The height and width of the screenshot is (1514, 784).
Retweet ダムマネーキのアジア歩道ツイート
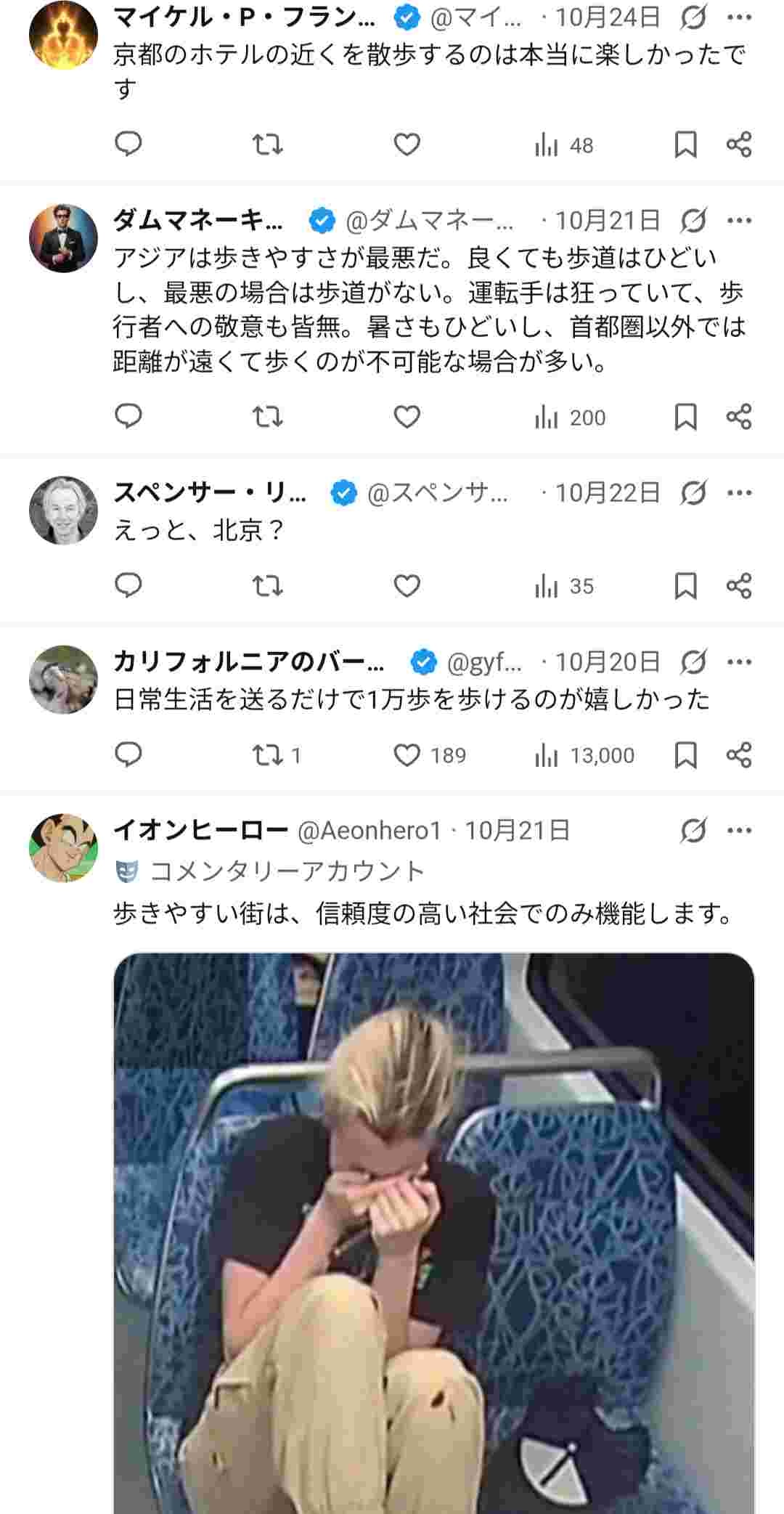click(267, 416)
